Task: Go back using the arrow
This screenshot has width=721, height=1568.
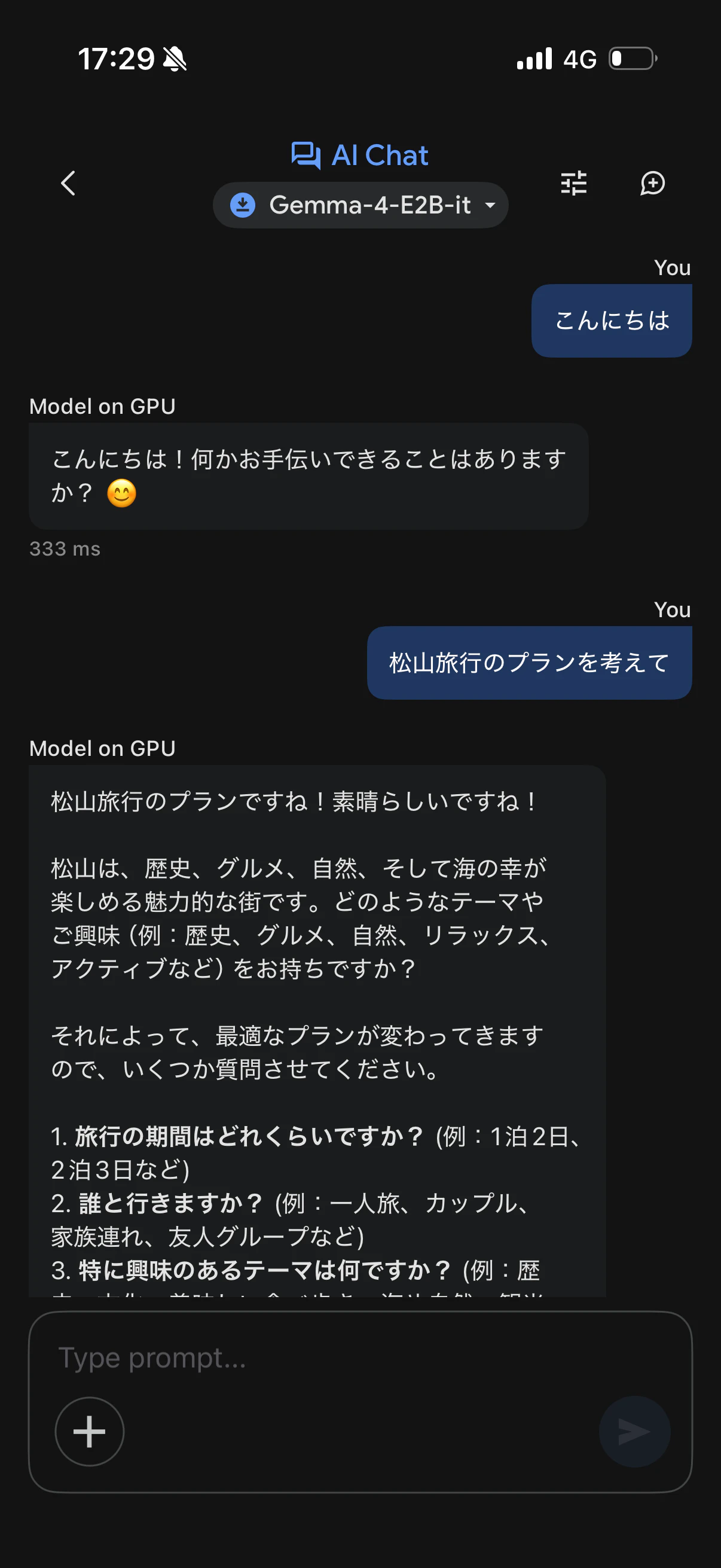Action: (68, 183)
